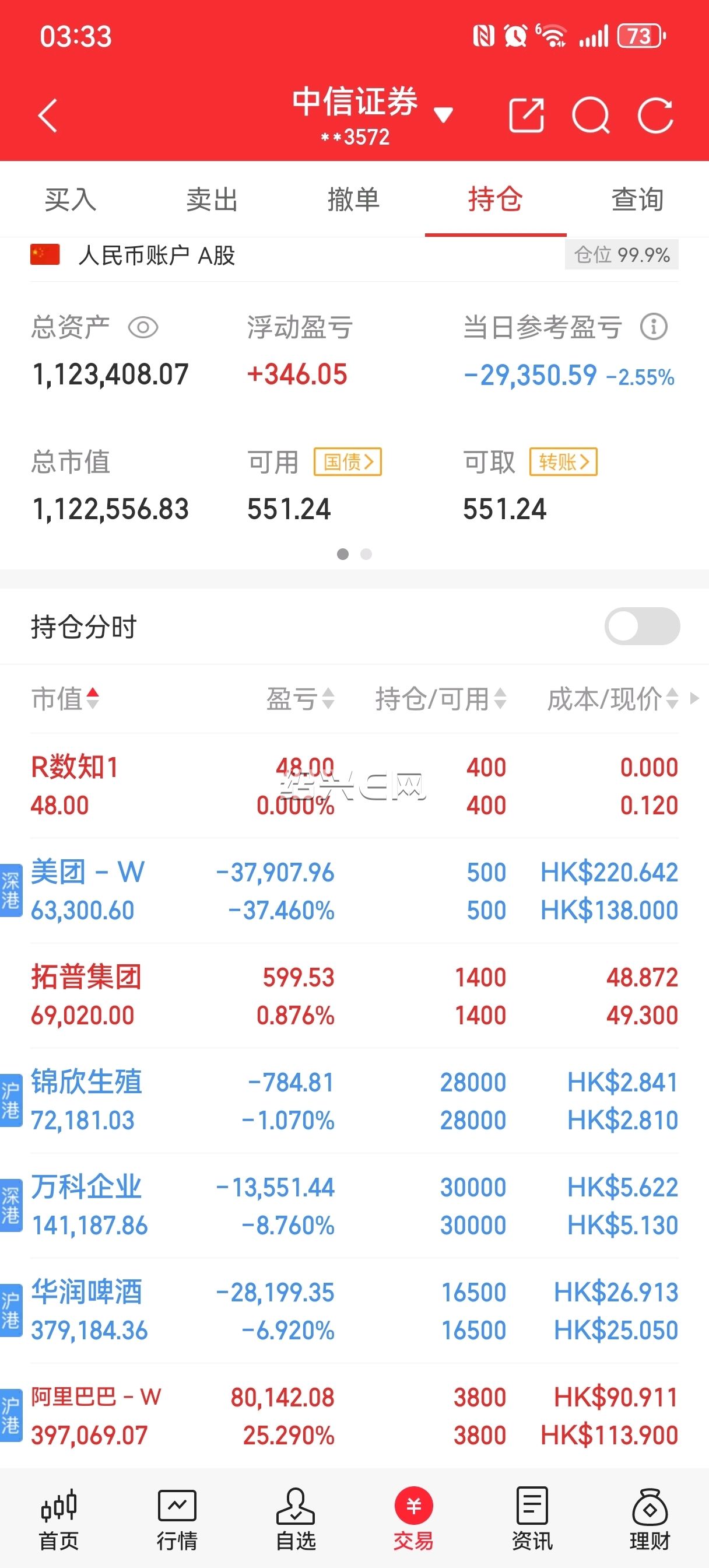Enable the 持仓分时 switch
The height and width of the screenshot is (1568, 709).
click(642, 626)
